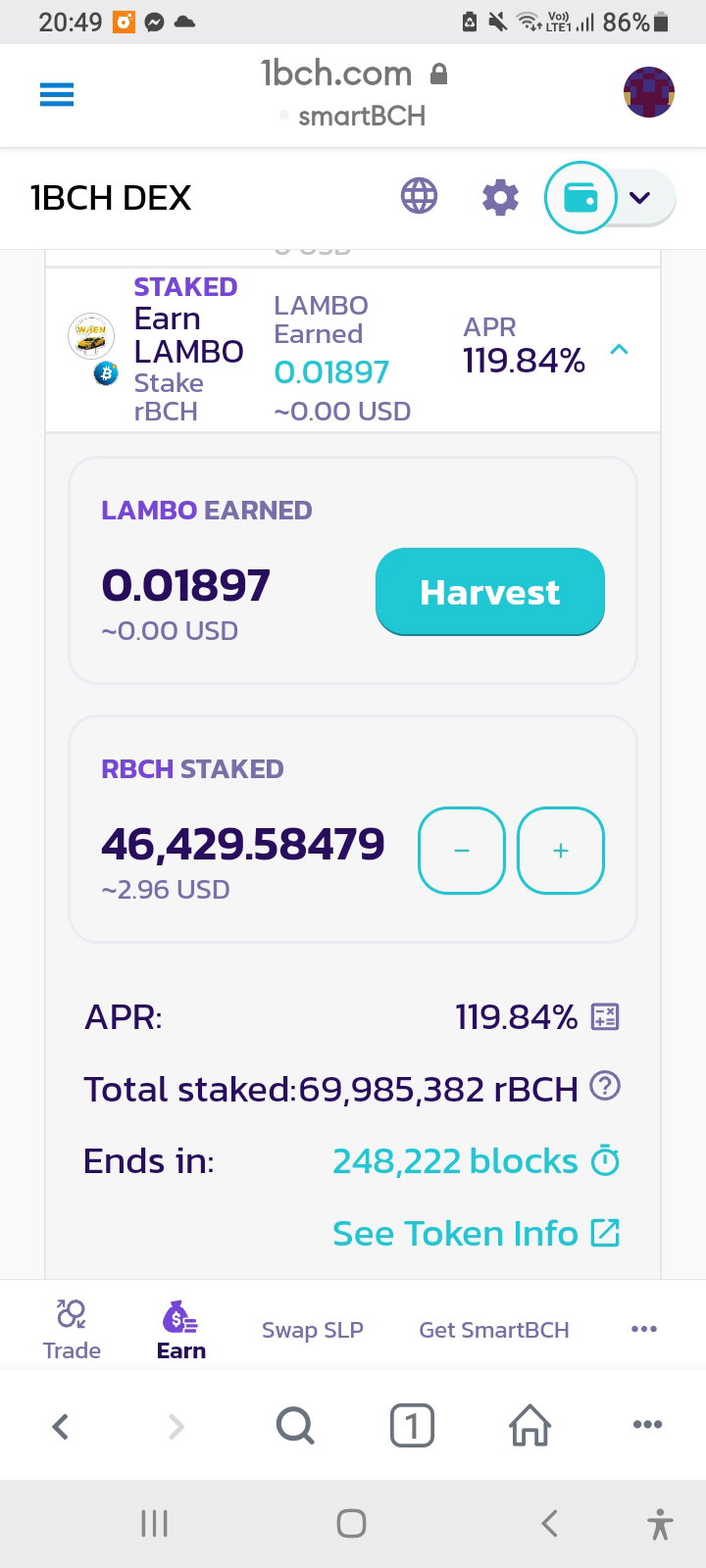Image resolution: width=706 pixels, height=1568 pixels.
Task: Unstake rBCH with the minus button
Action: tap(462, 851)
